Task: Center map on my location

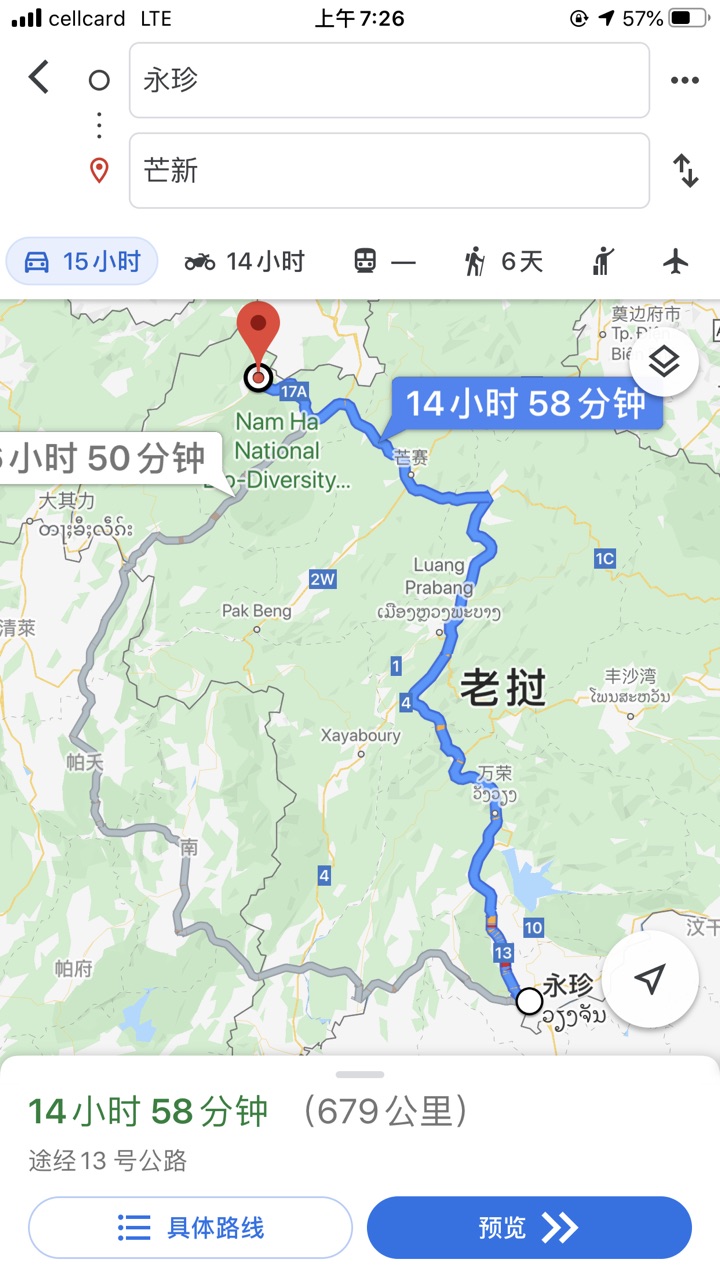Action: pos(650,979)
